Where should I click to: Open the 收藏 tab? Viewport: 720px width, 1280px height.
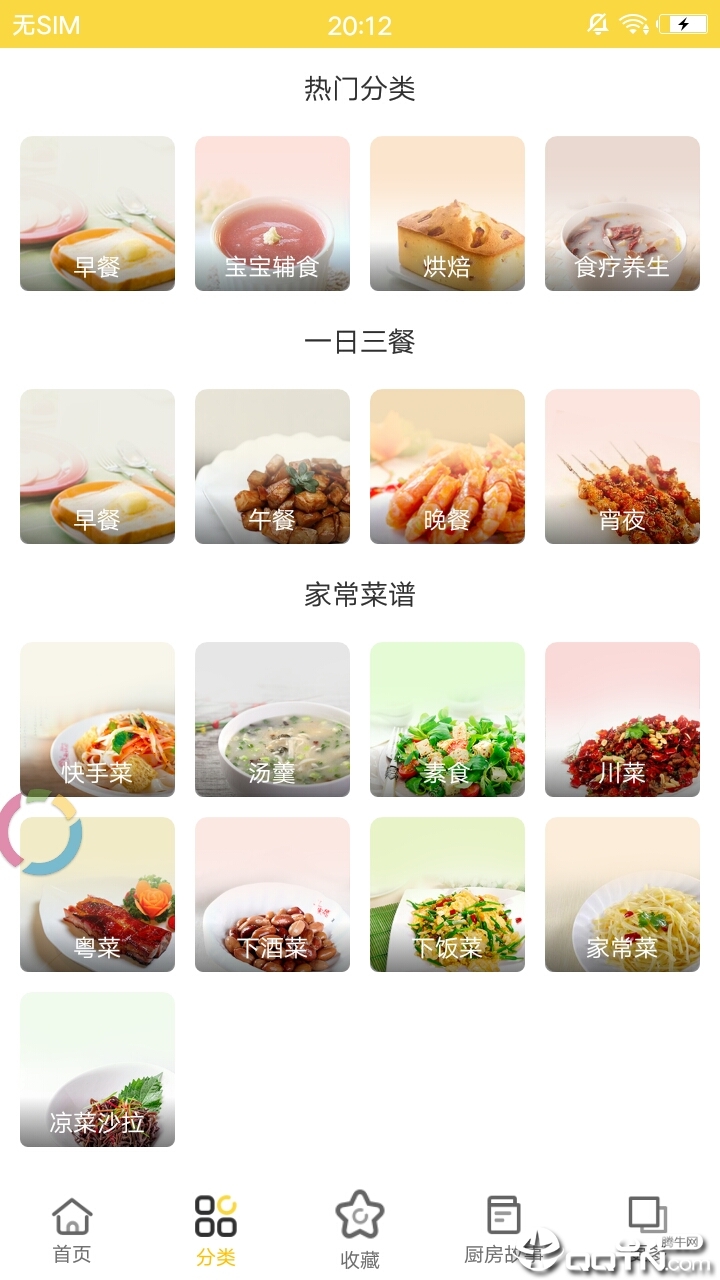[360, 1230]
